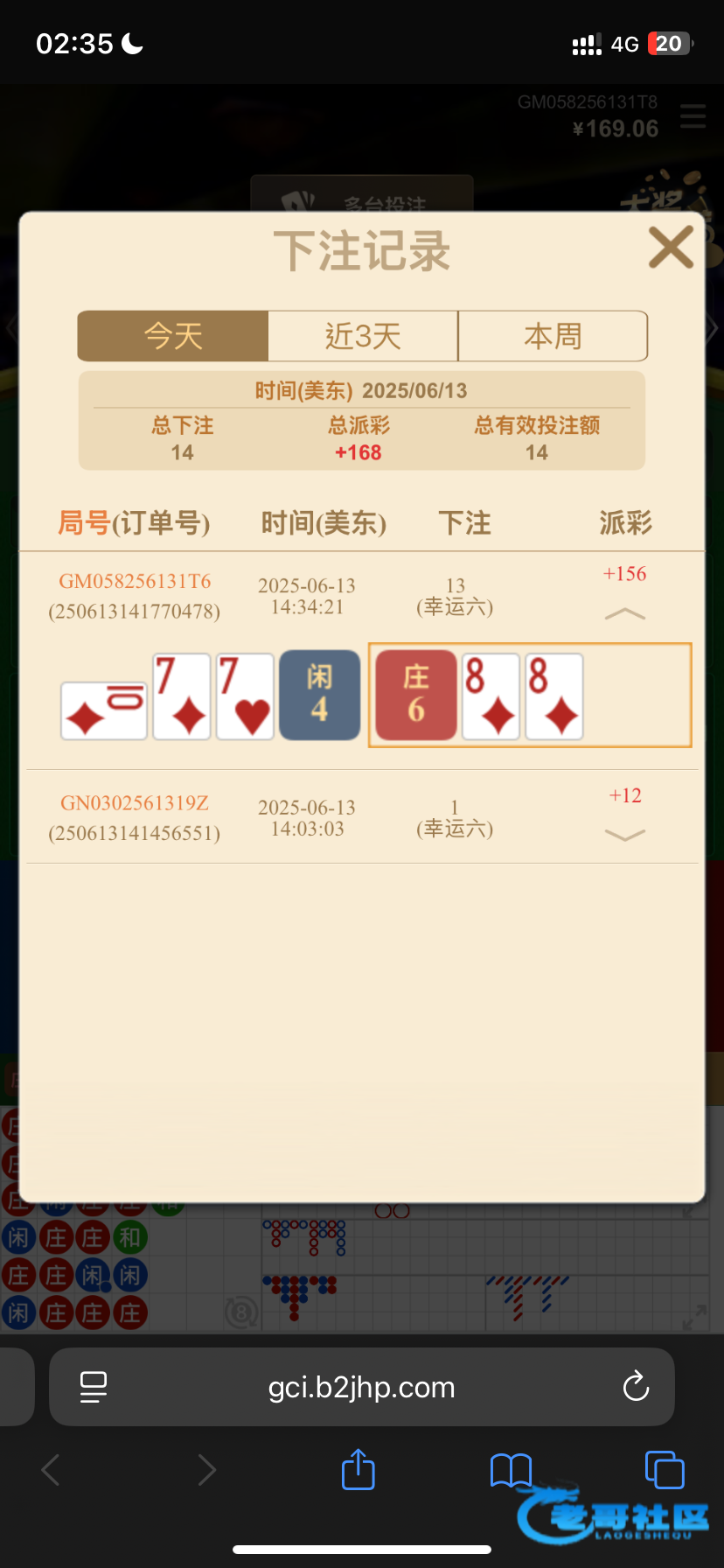Switch to the 本周 tab

pyautogui.click(x=553, y=336)
